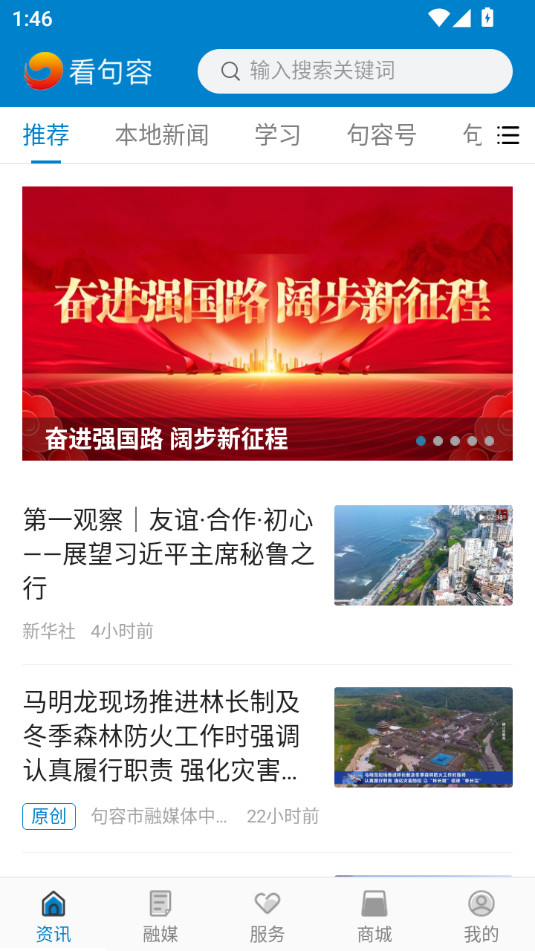Open the 商城 tab
The width and height of the screenshot is (535, 951).
pyautogui.click(x=374, y=916)
